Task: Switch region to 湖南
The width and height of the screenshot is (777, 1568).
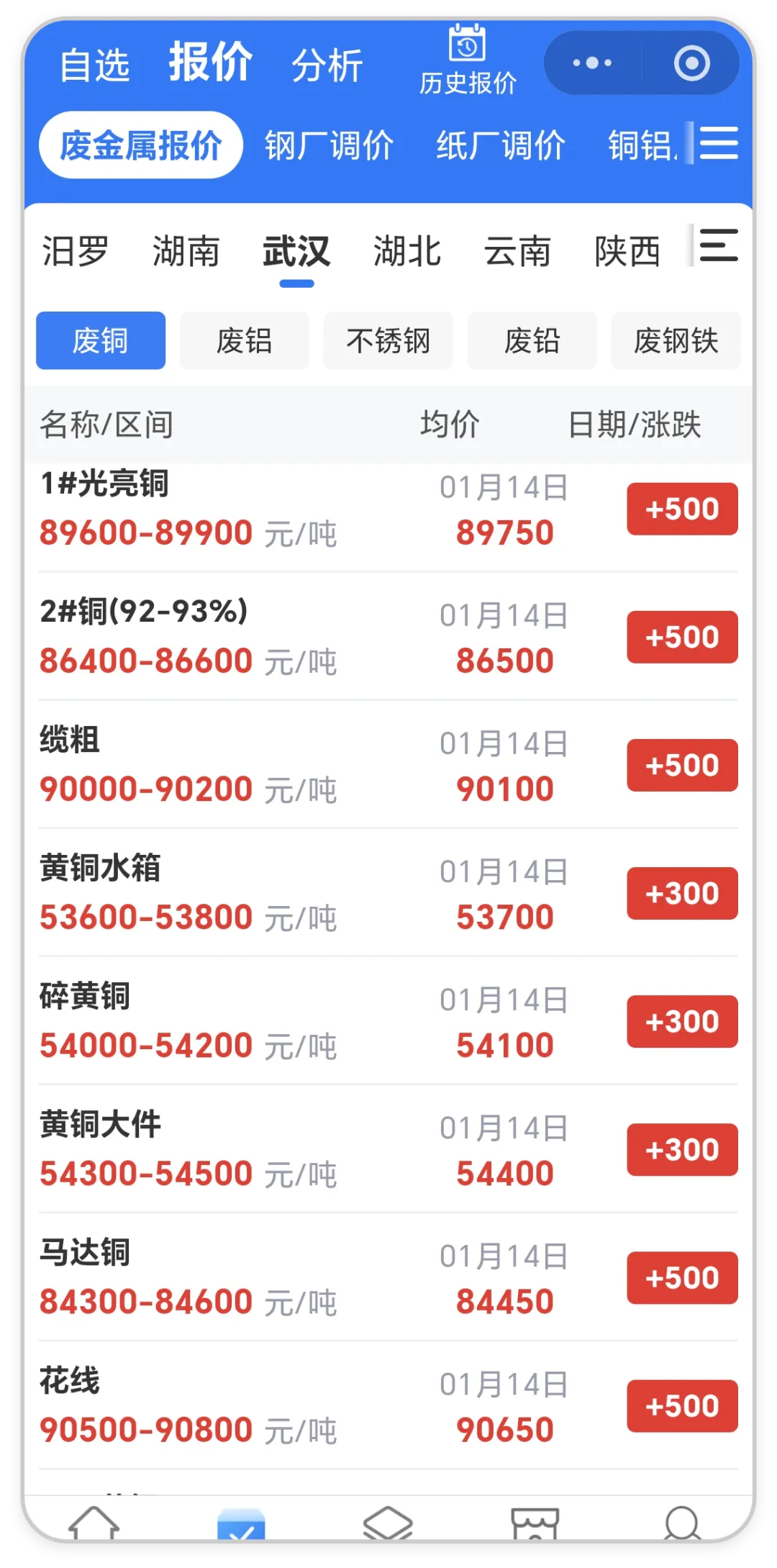Action: [186, 251]
